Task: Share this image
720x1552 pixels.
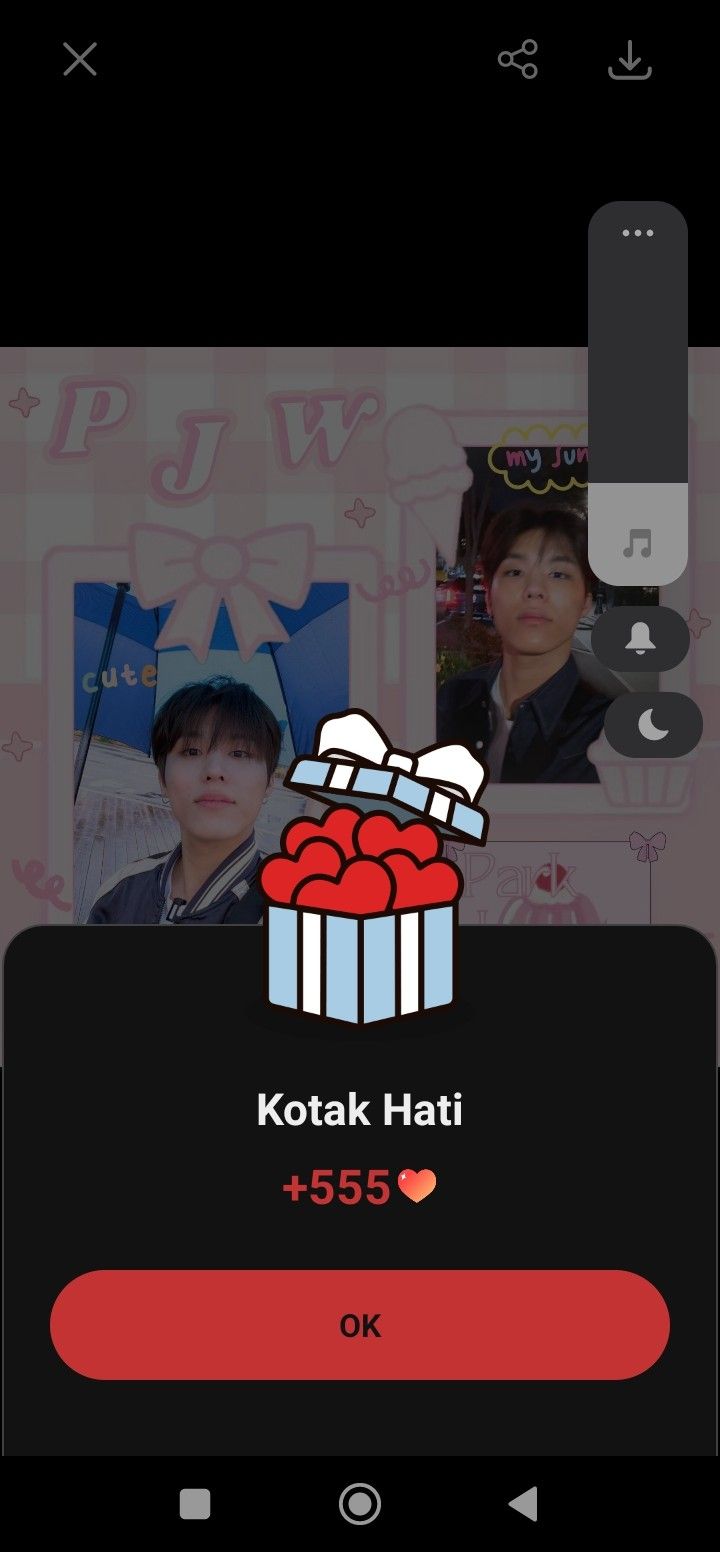Action: click(x=518, y=60)
